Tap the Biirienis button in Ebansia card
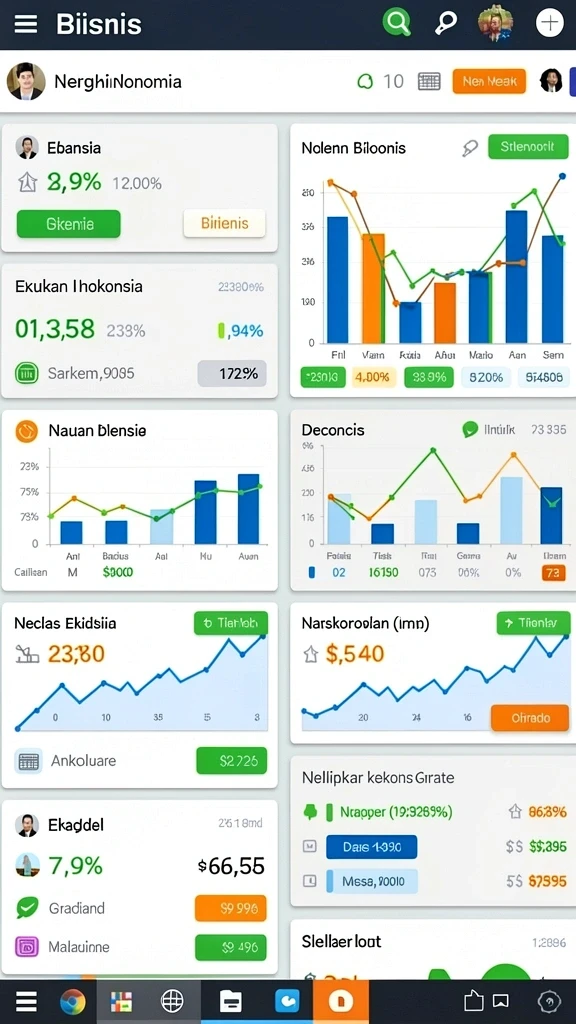The width and height of the screenshot is (576, 1024). (225, 223)
